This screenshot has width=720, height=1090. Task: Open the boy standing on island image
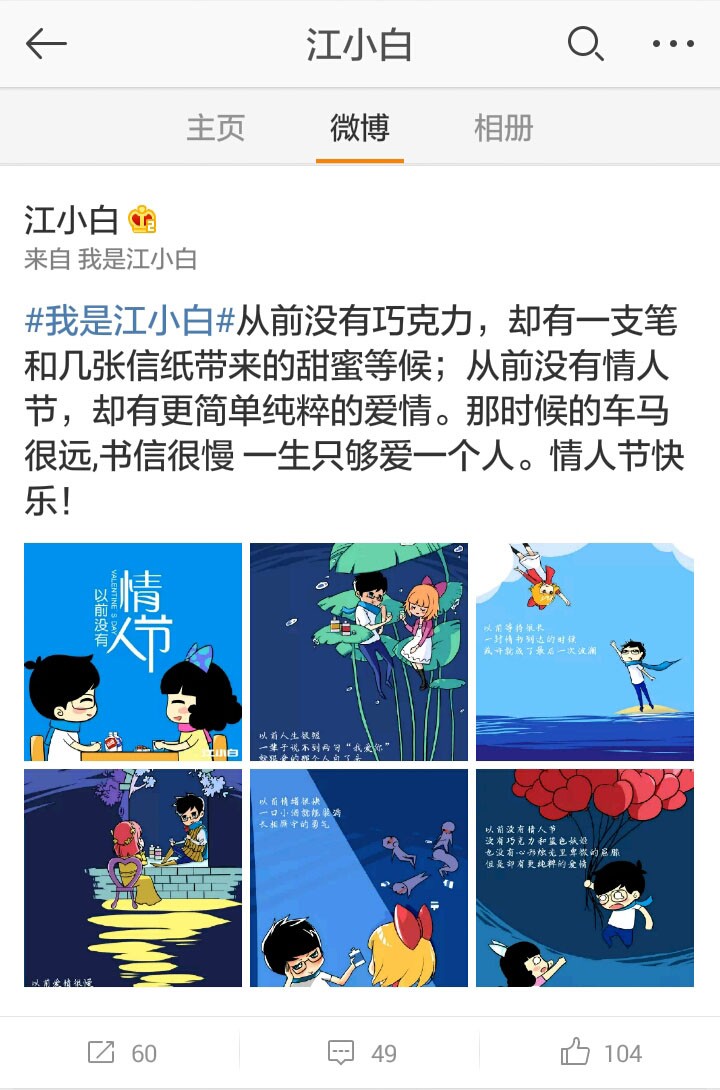(585, 652)
